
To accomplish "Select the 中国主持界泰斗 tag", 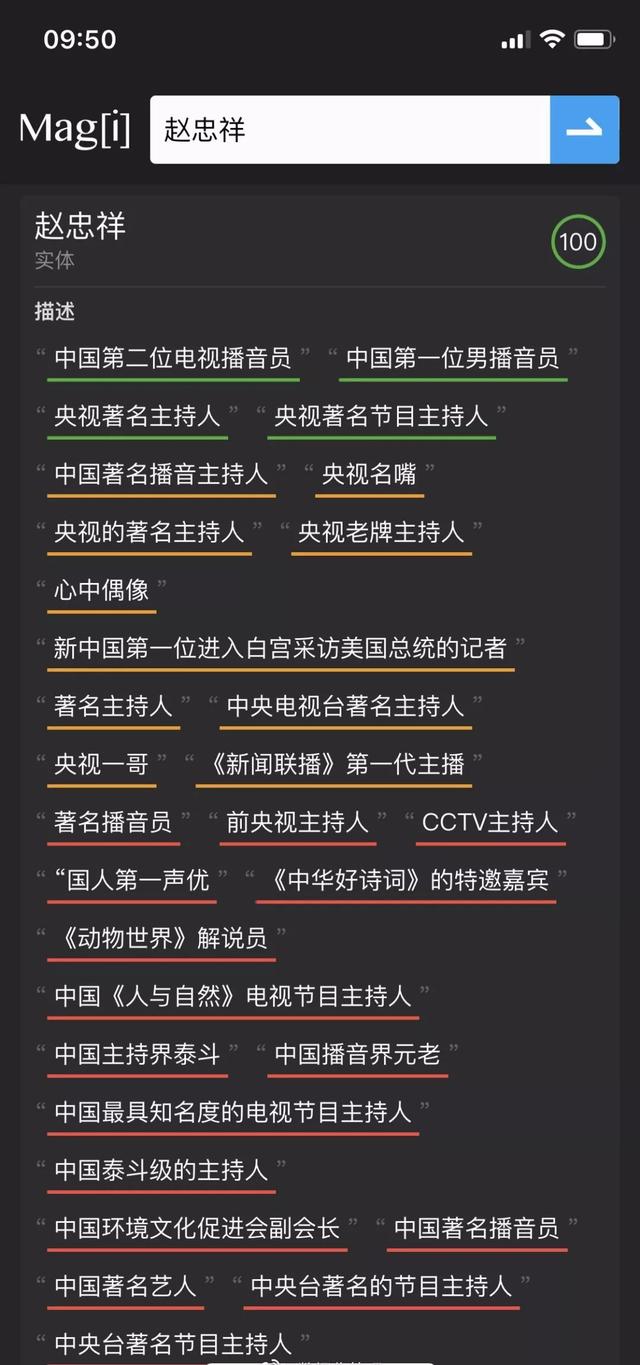I will [137, 1054].
